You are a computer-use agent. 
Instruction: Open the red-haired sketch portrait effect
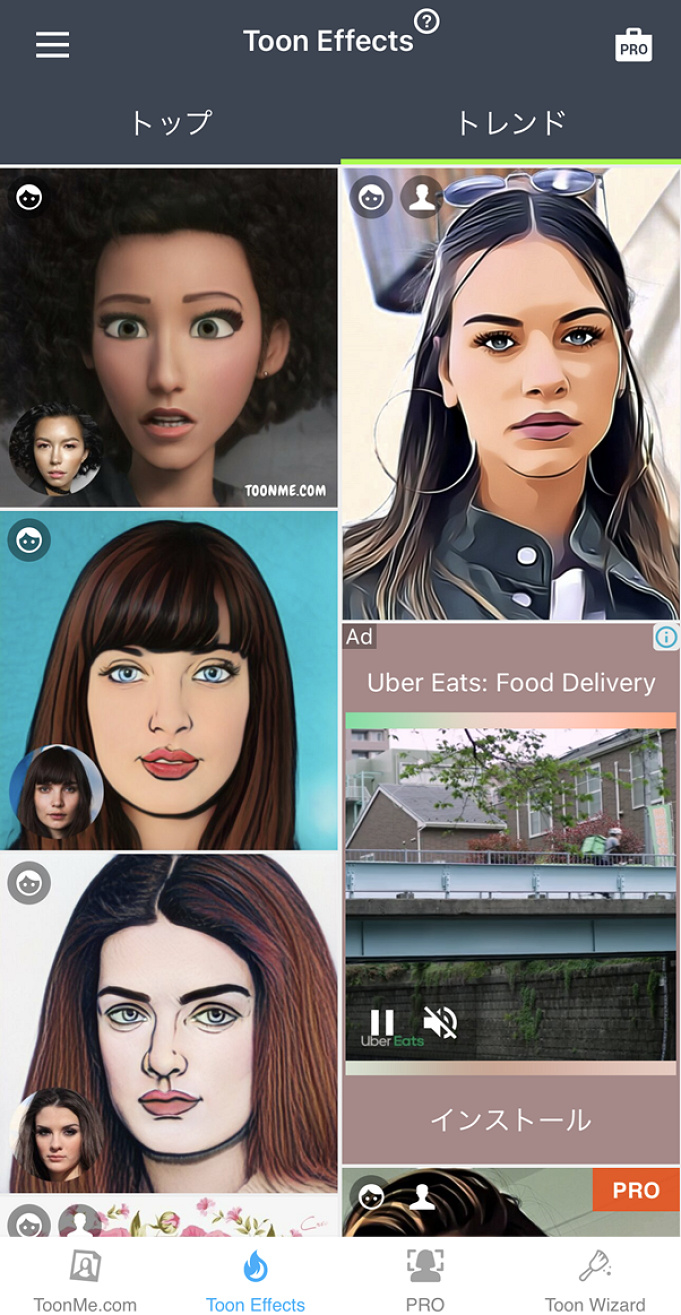[169, 1022]
